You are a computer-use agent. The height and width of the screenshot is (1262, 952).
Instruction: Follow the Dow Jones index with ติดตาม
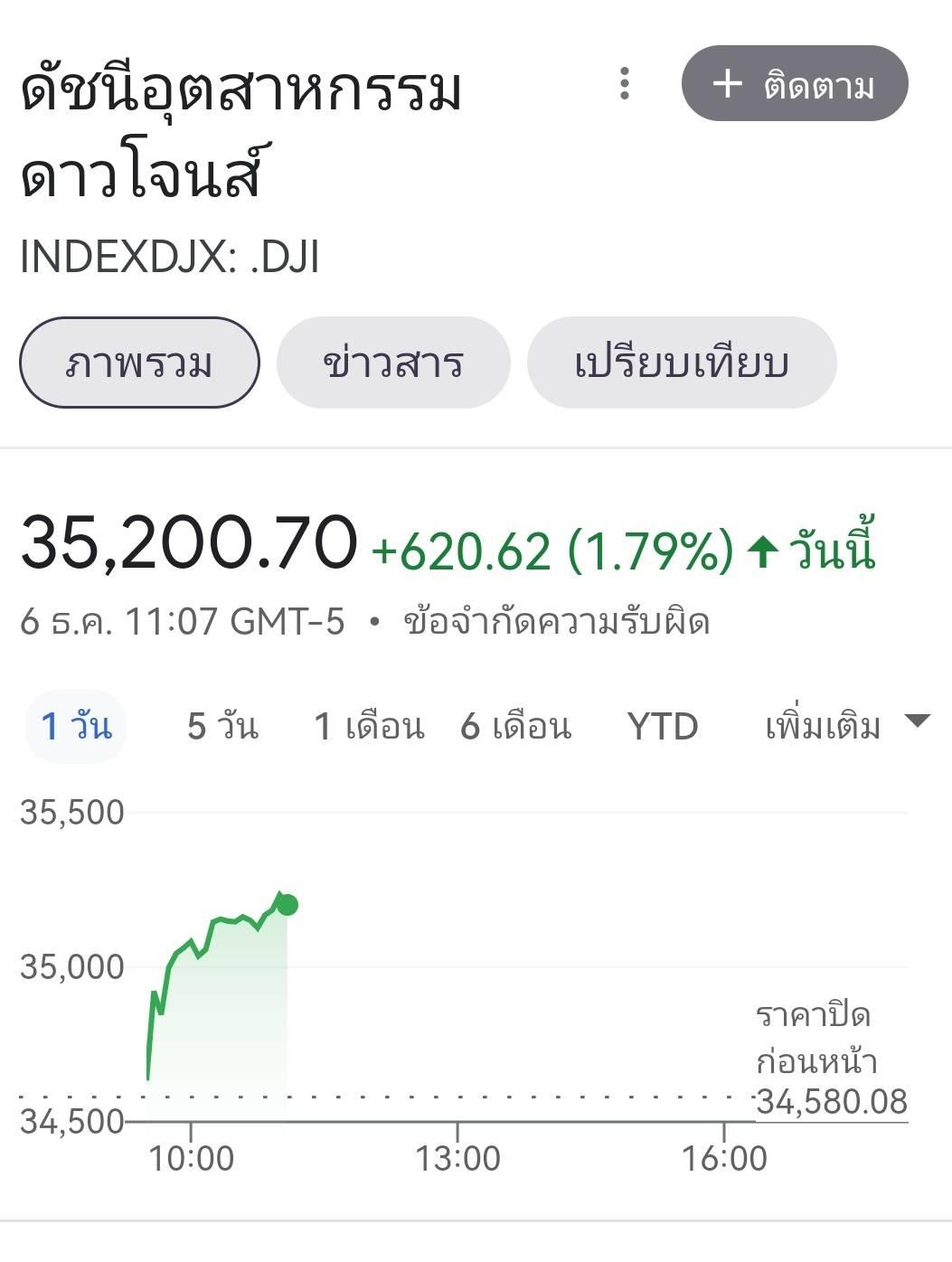pyautogui.click(x=794, y=84)
